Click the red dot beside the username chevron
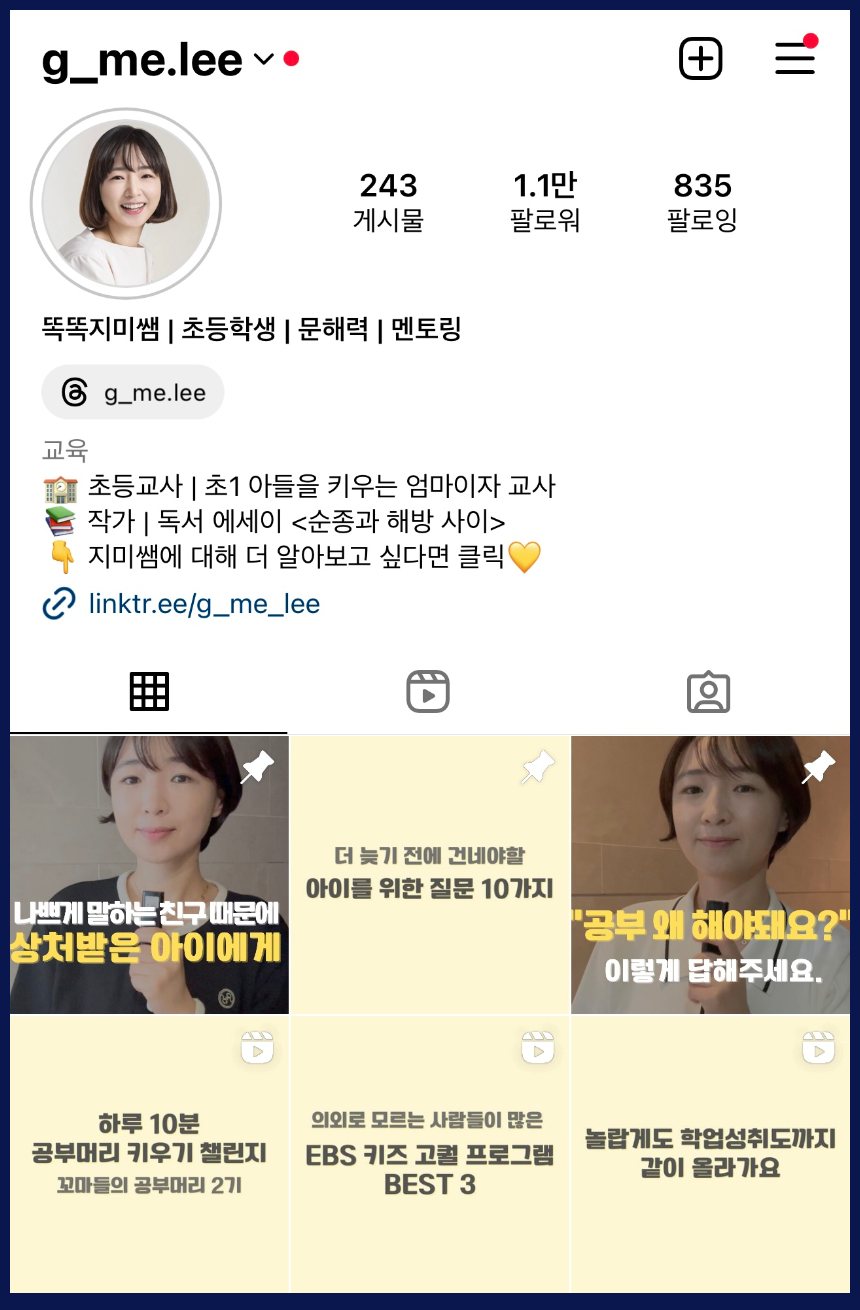 pos(290,58)
